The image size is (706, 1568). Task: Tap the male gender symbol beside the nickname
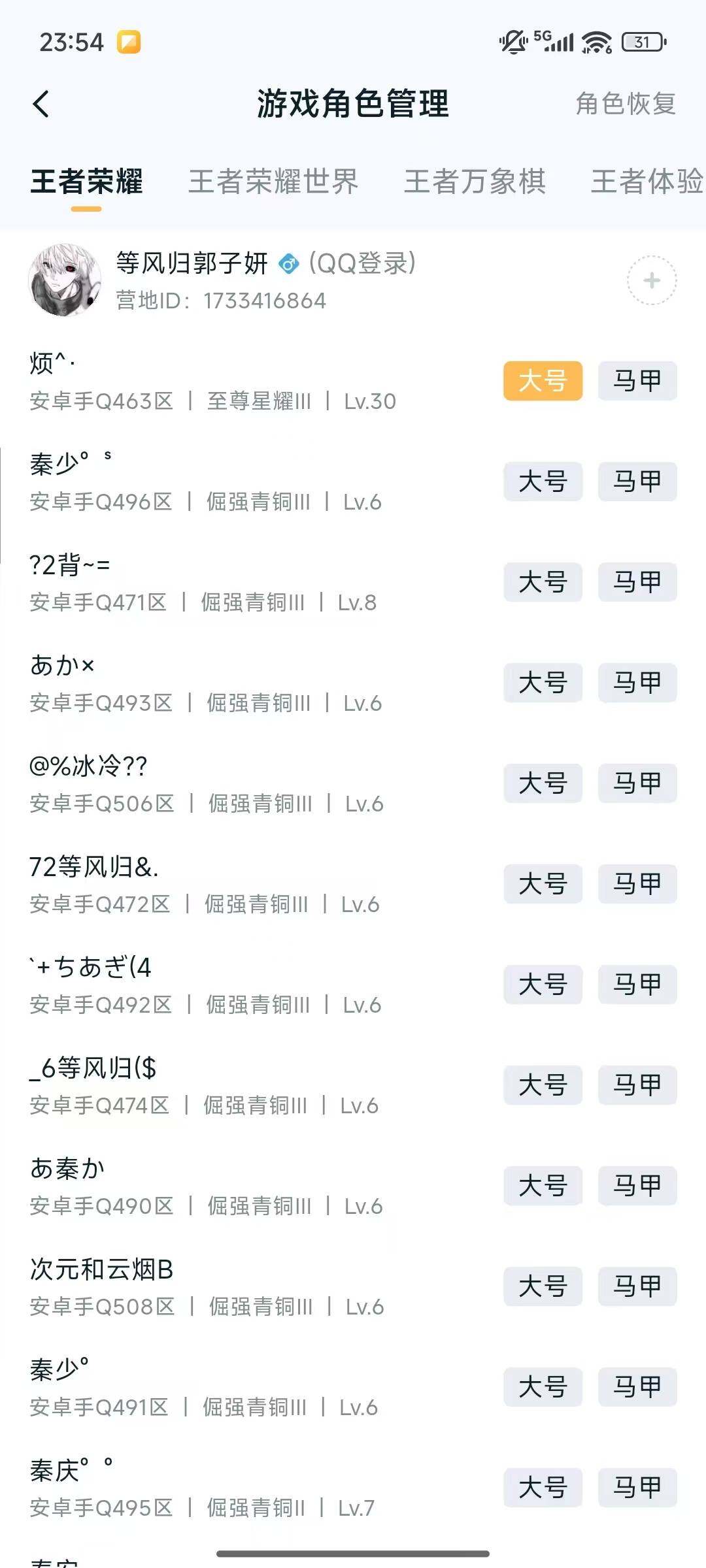[x=288, y=263]
